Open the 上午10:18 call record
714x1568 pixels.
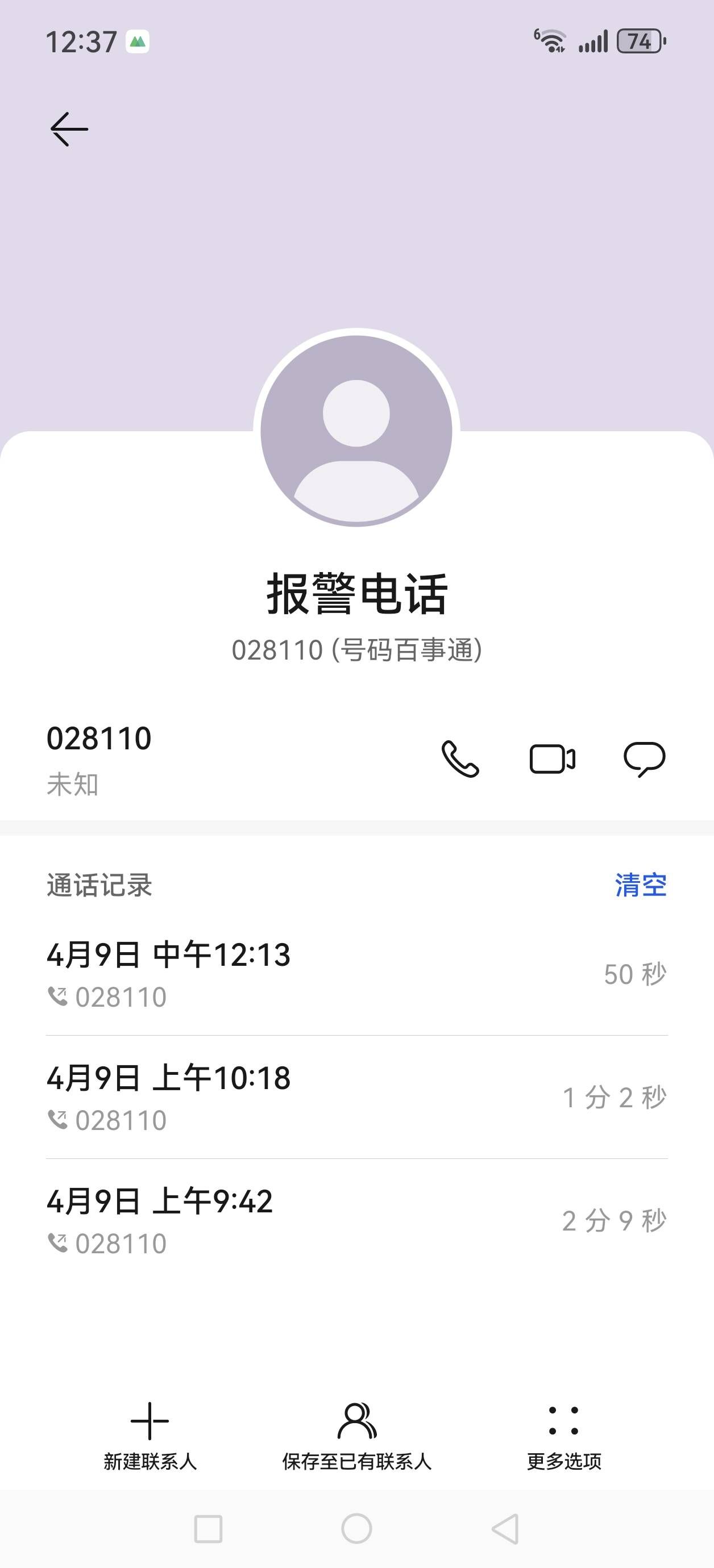click(x=356, y=1097)
